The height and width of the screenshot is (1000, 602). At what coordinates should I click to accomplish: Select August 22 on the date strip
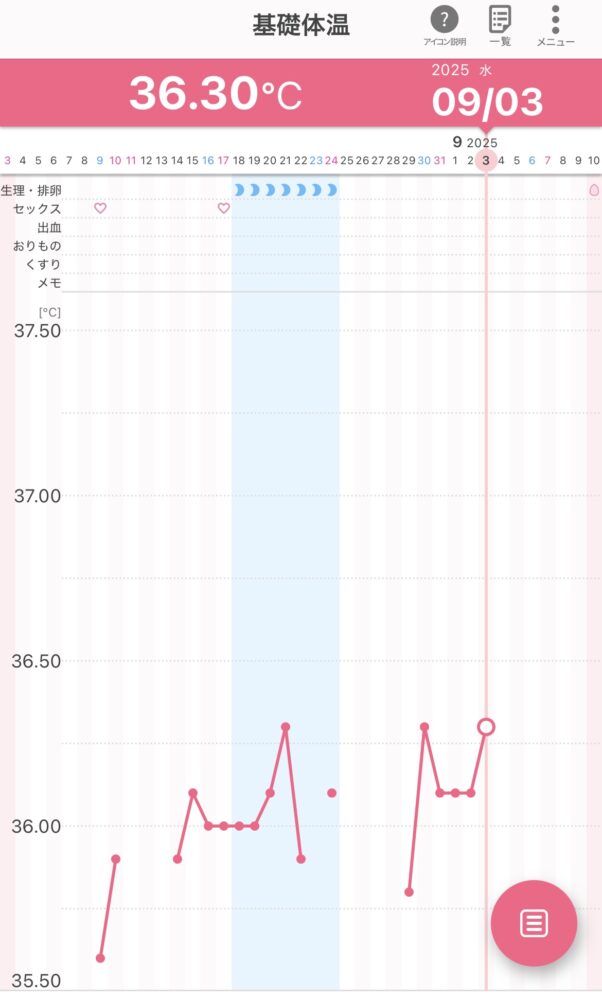tap(300, 161)
